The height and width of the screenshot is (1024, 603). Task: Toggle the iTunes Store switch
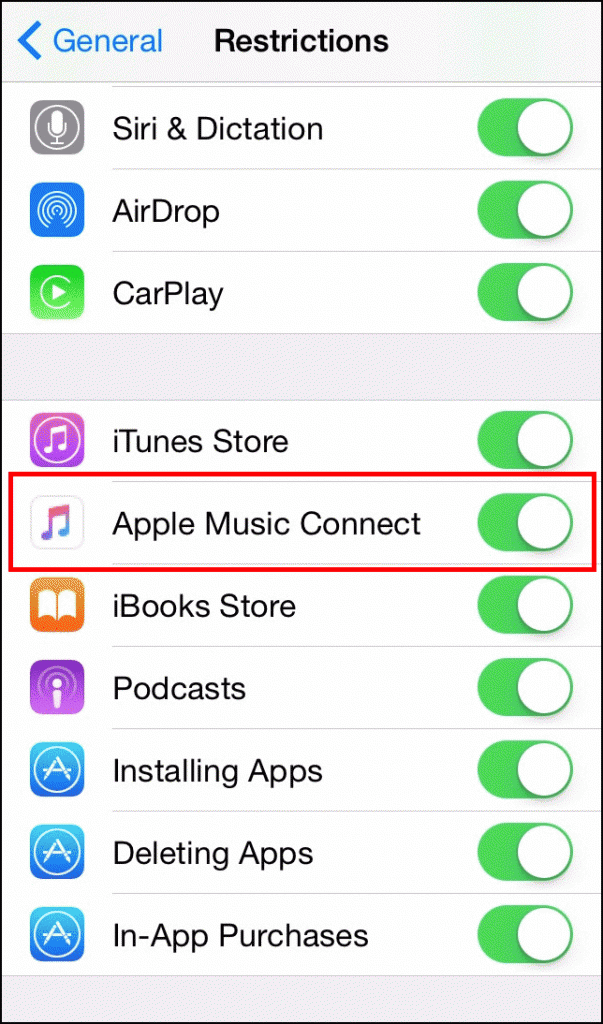525,441
